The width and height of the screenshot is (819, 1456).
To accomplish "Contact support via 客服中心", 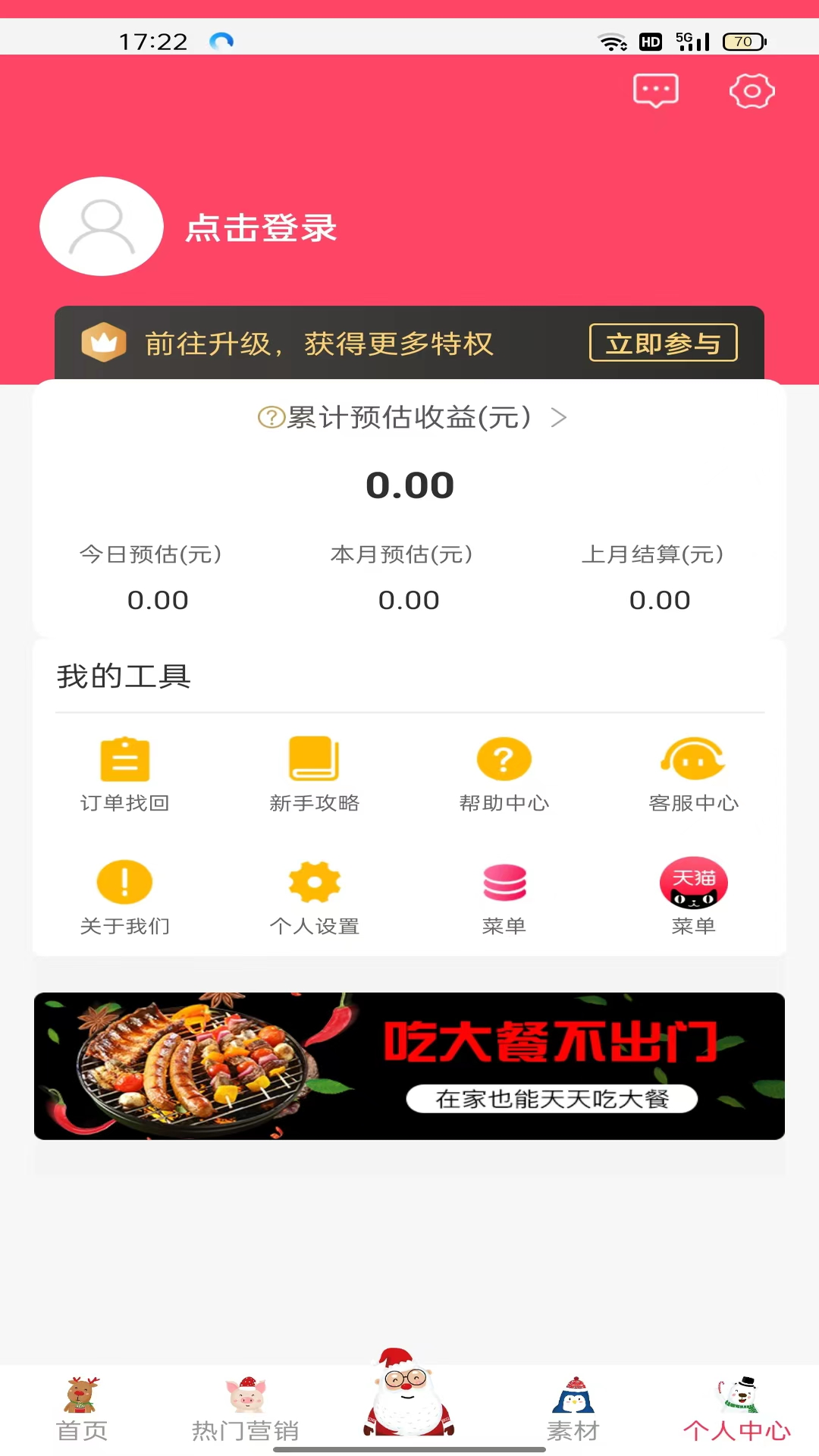I will (694, 773).
